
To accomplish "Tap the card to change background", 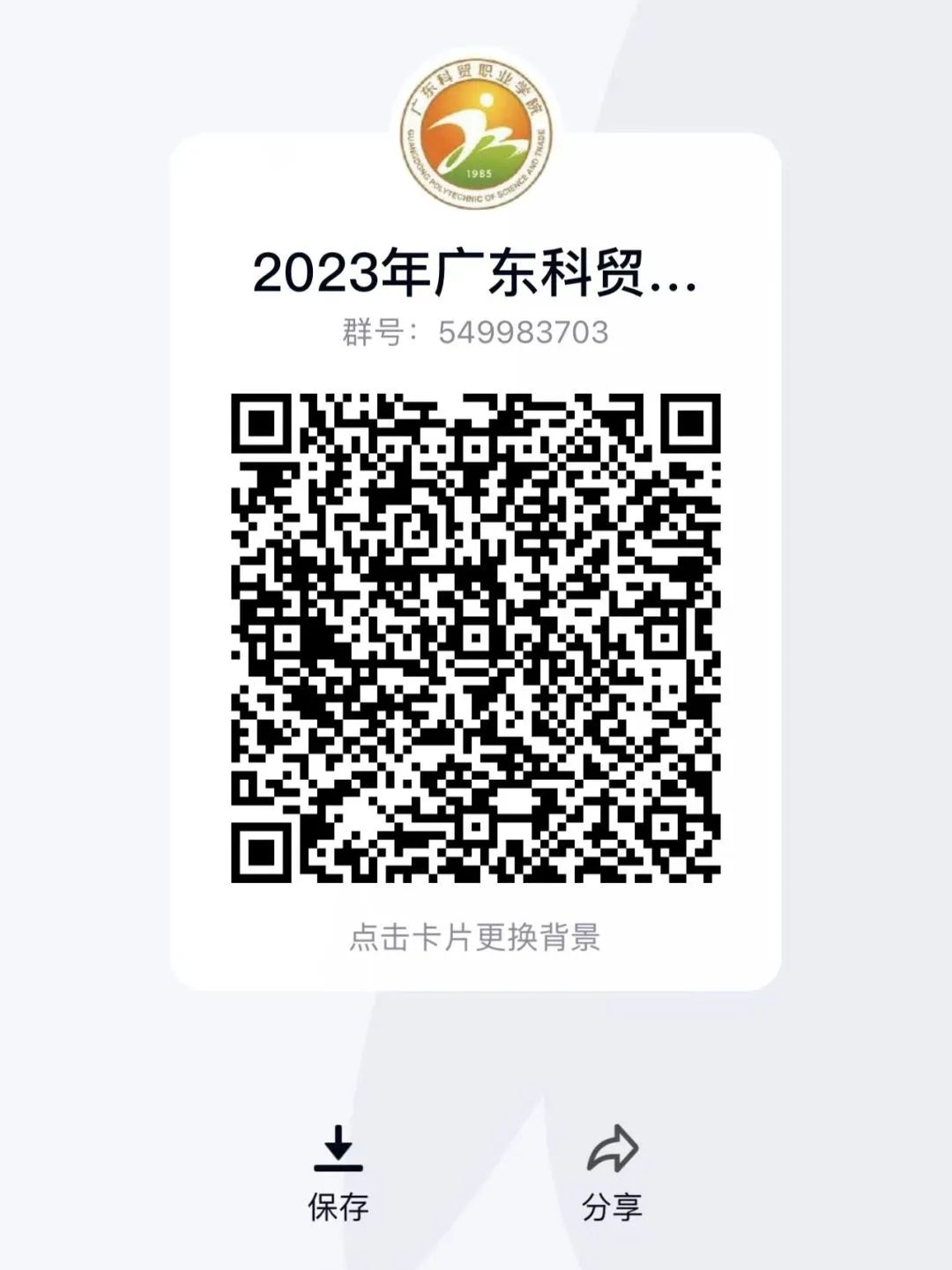I will tap(475, 936).
